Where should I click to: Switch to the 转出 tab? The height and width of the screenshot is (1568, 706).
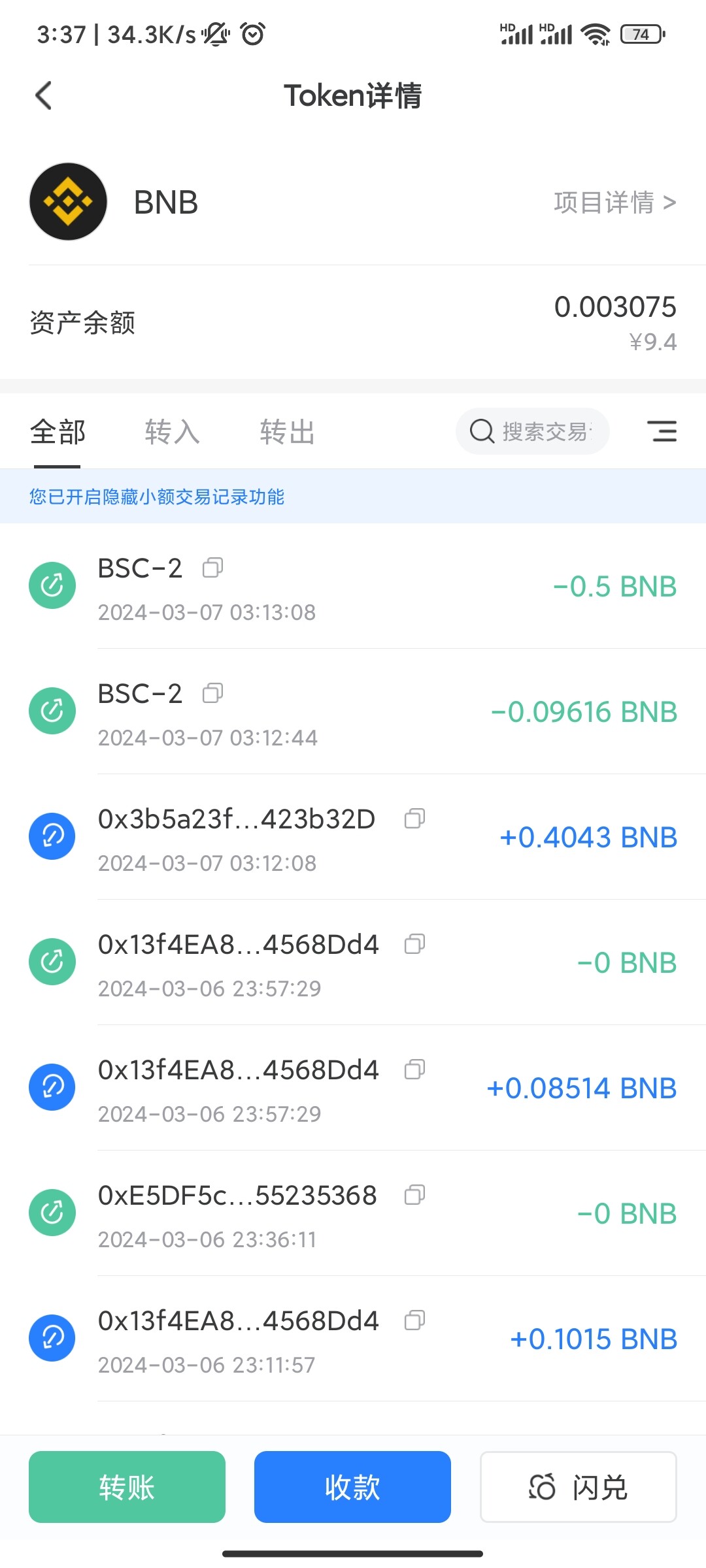[287, 432]
